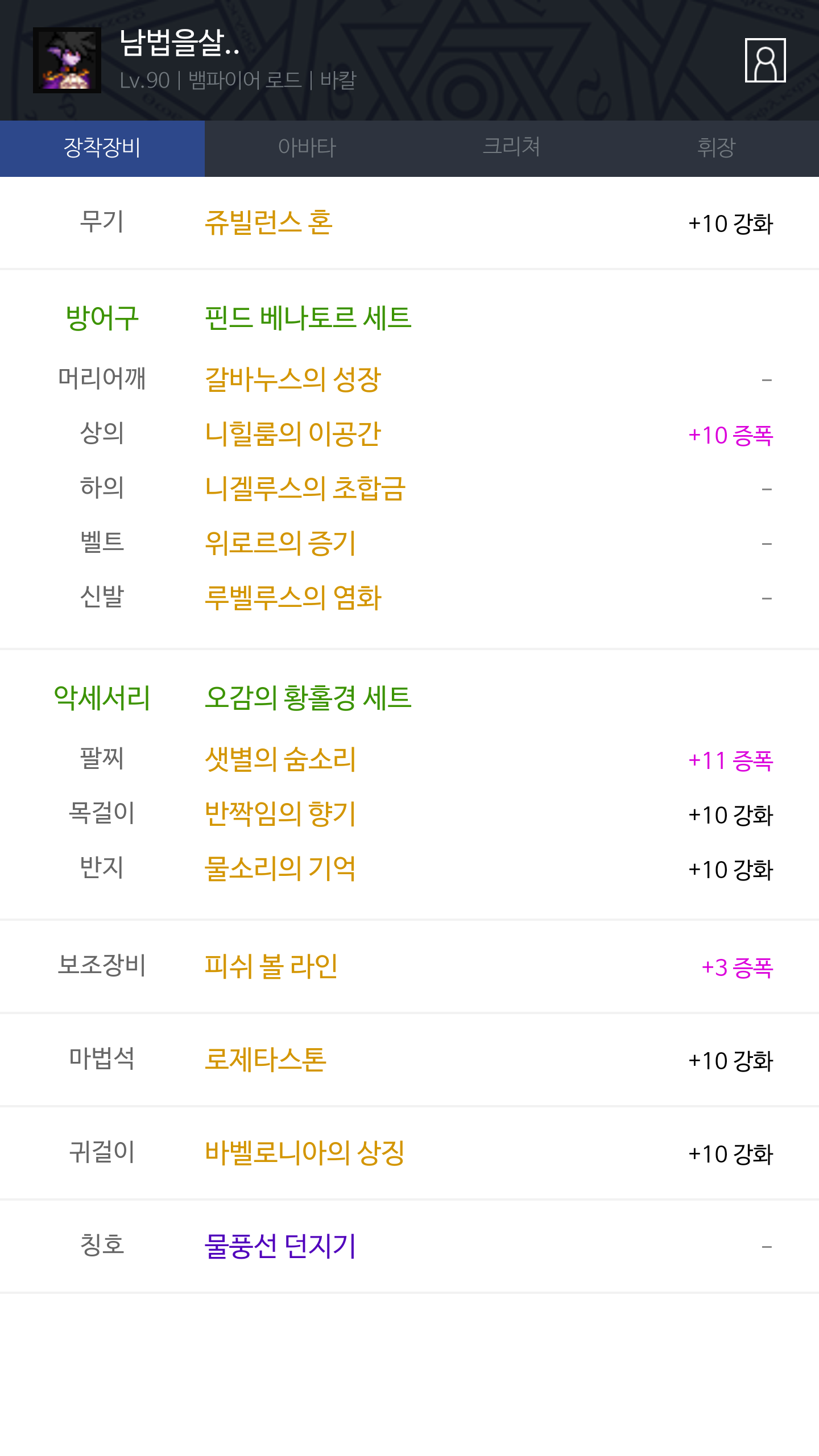The width and height of the screenshot is (819, 1456).
Task: Switch to the 휘장 tab
Action: (717, 148)
